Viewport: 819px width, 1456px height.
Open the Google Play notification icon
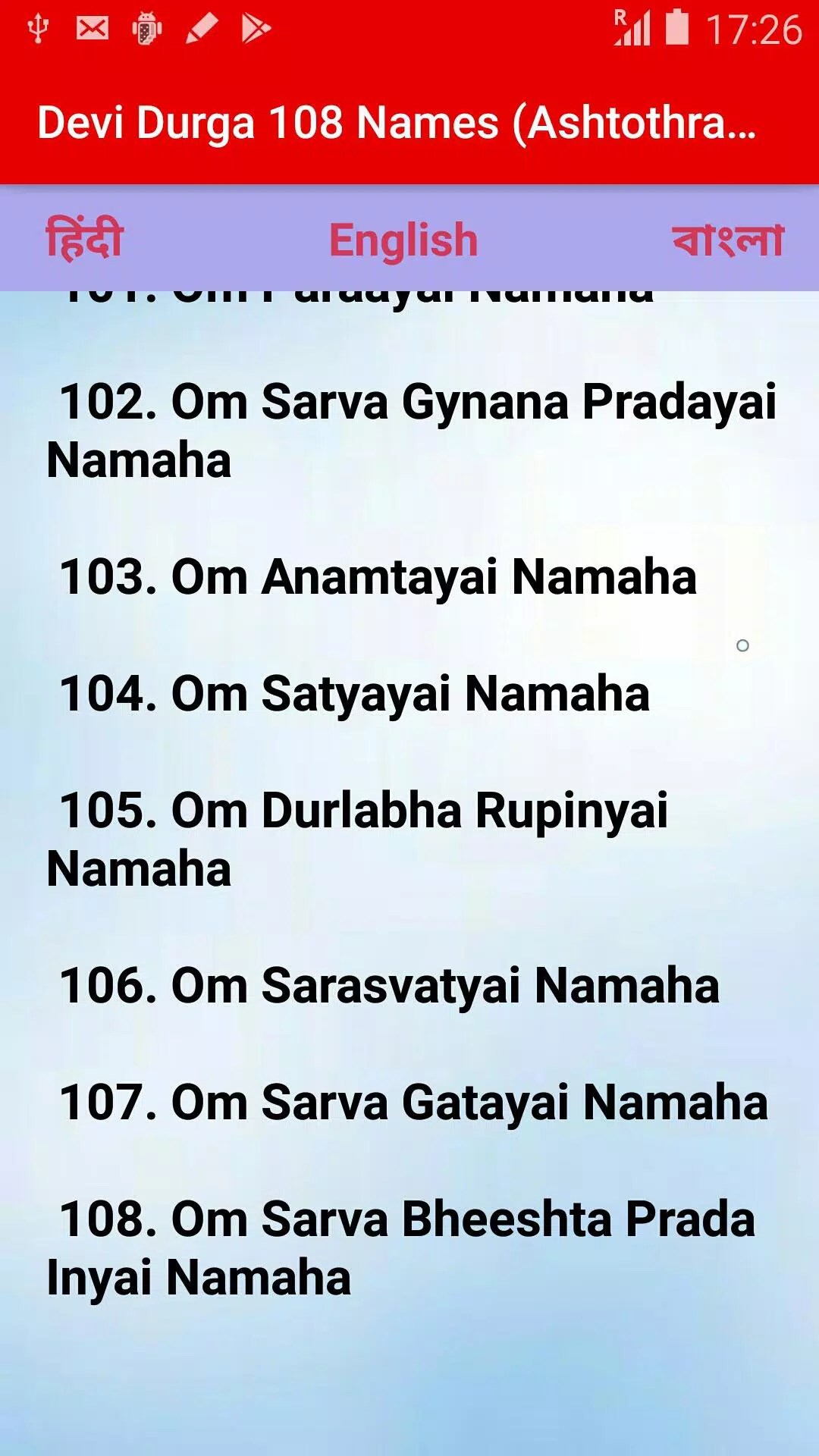tap(254, 27)
